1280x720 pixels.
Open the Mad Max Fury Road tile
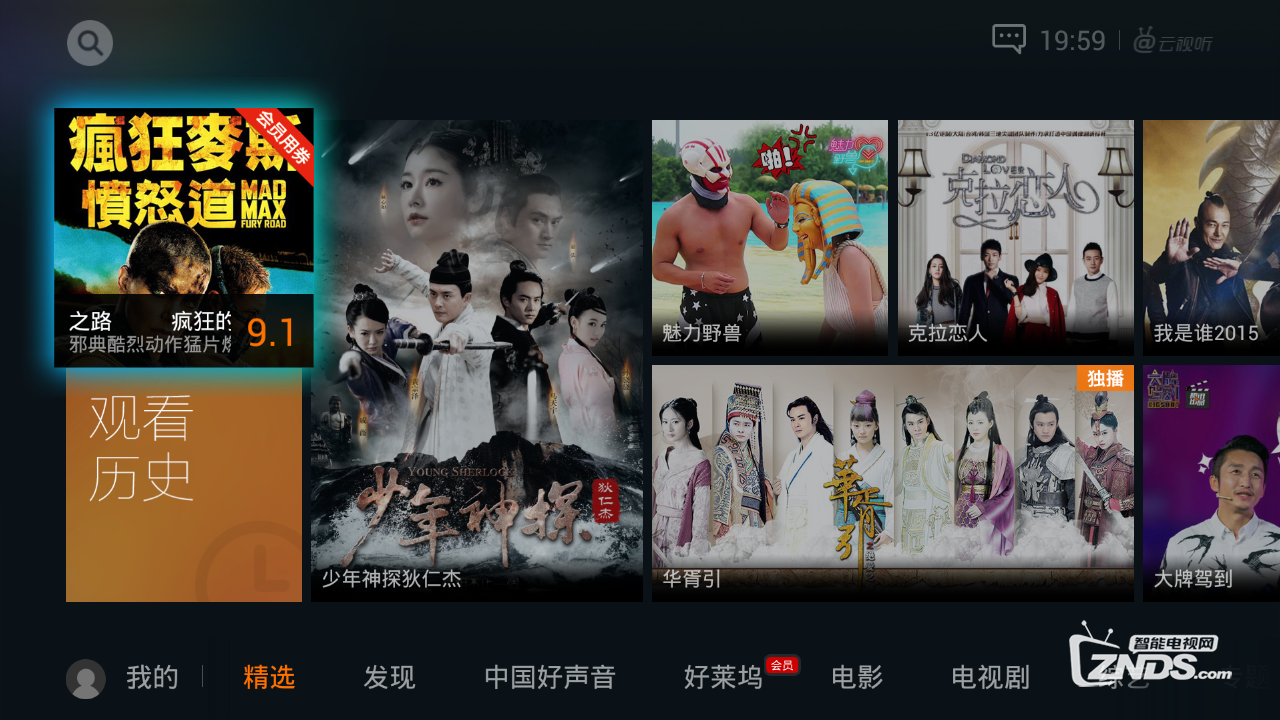pos(184,237)
